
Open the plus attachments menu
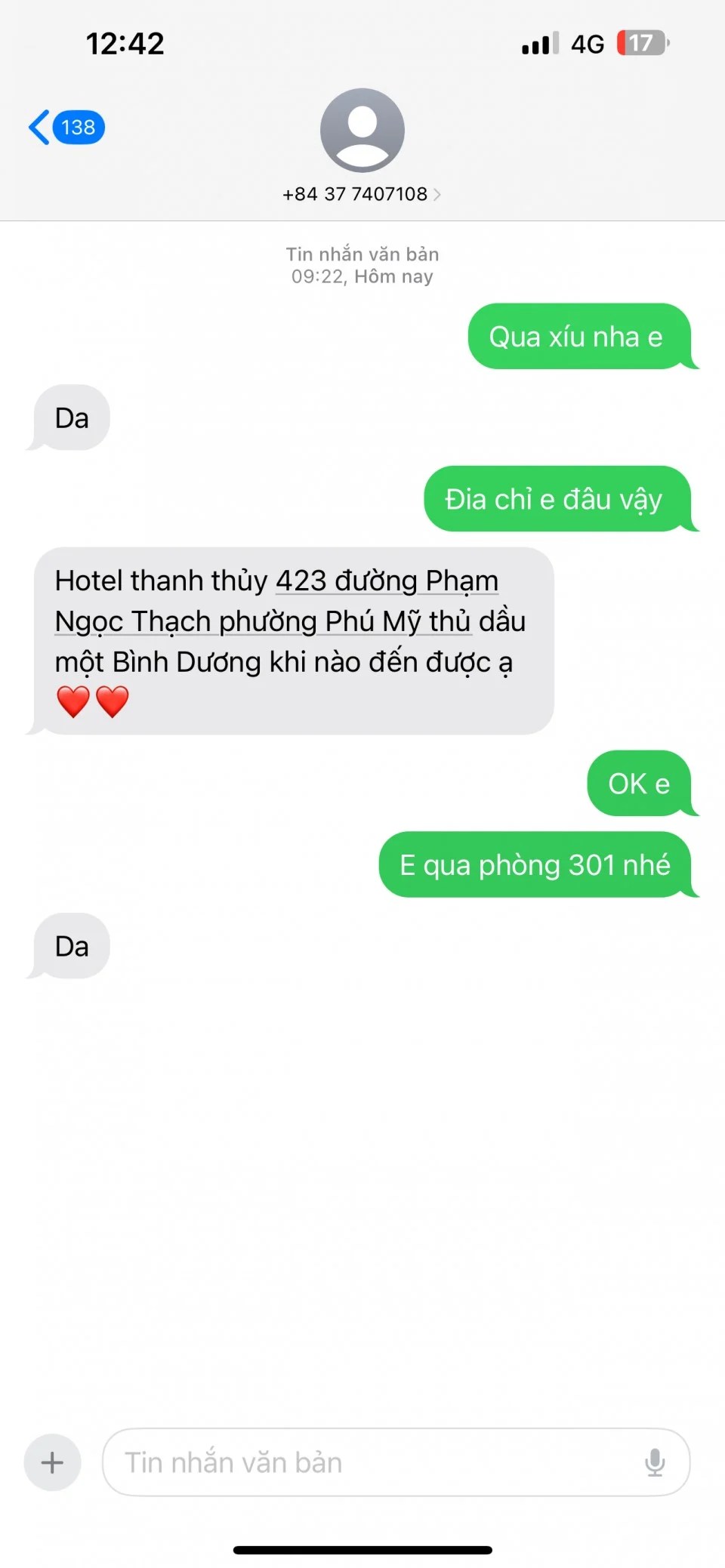coord(52,1462)
